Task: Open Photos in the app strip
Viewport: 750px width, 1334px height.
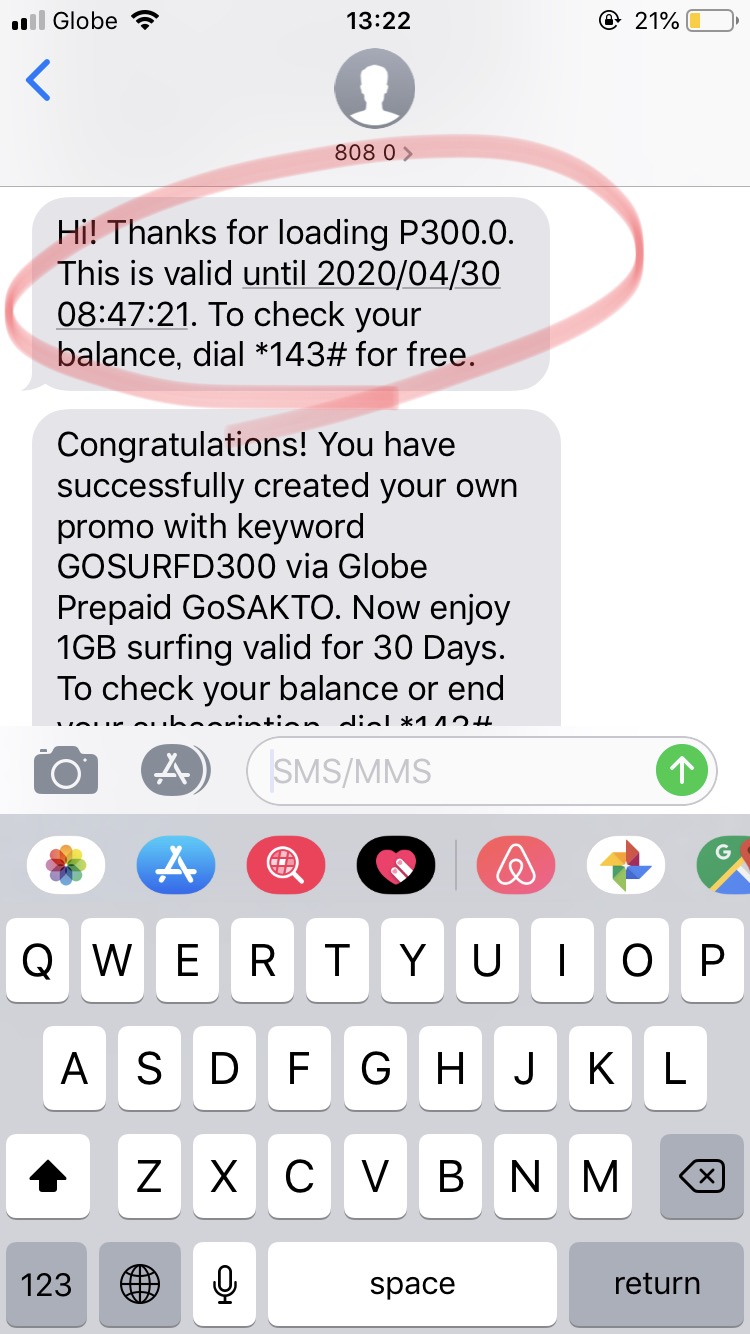Action: point(66,865)
